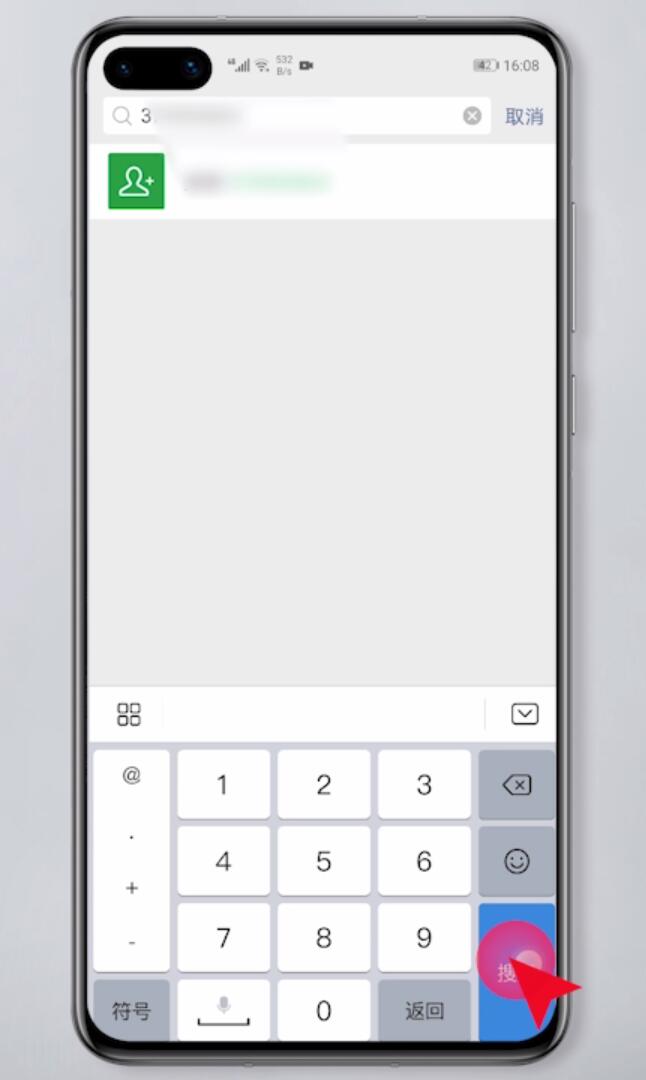This screenshot has width=646, height=1080.
Task: Type the digit 5 key
Action: click(324, 861)
